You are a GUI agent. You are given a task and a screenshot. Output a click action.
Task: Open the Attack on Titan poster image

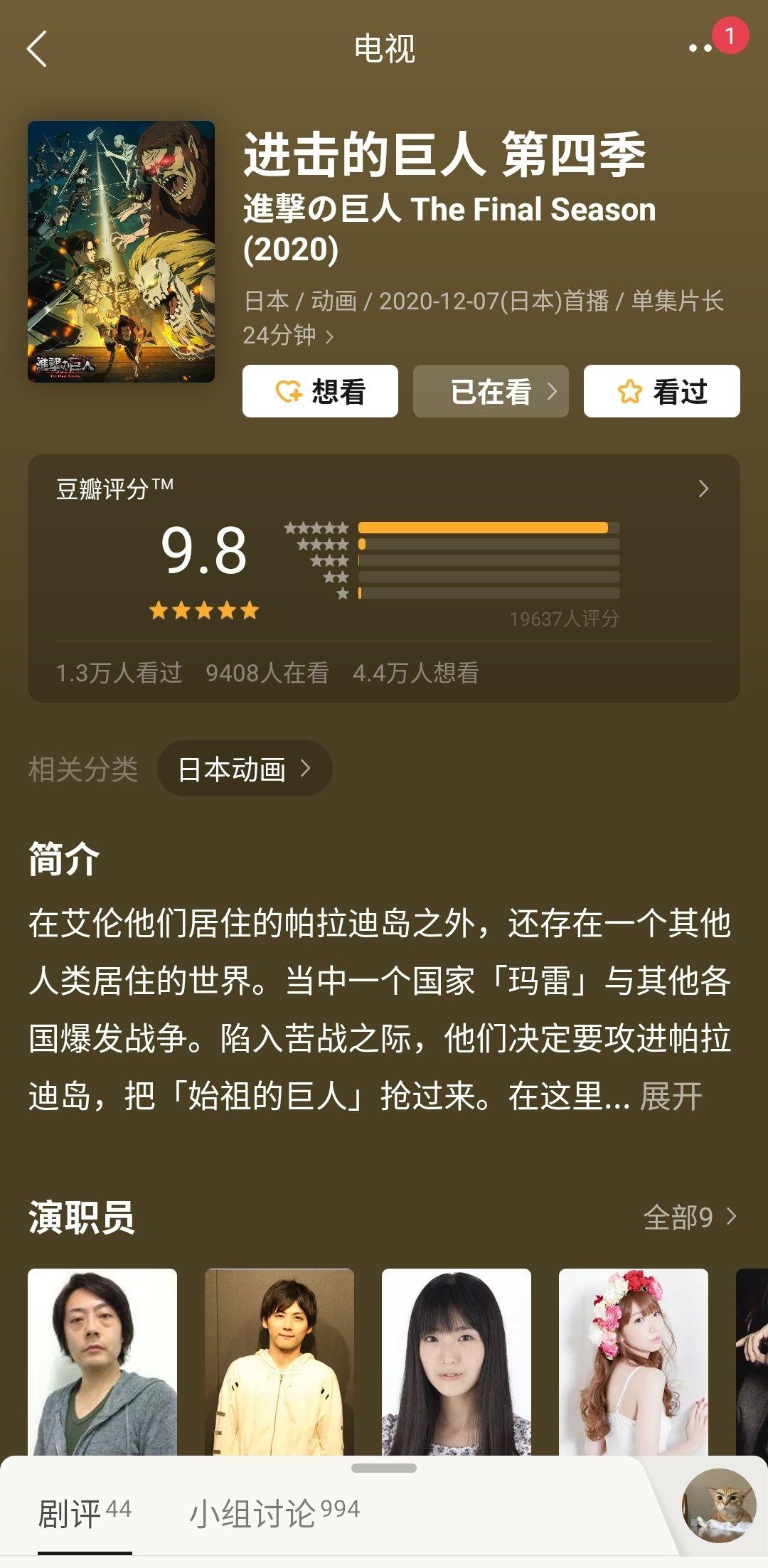[121, 252]
